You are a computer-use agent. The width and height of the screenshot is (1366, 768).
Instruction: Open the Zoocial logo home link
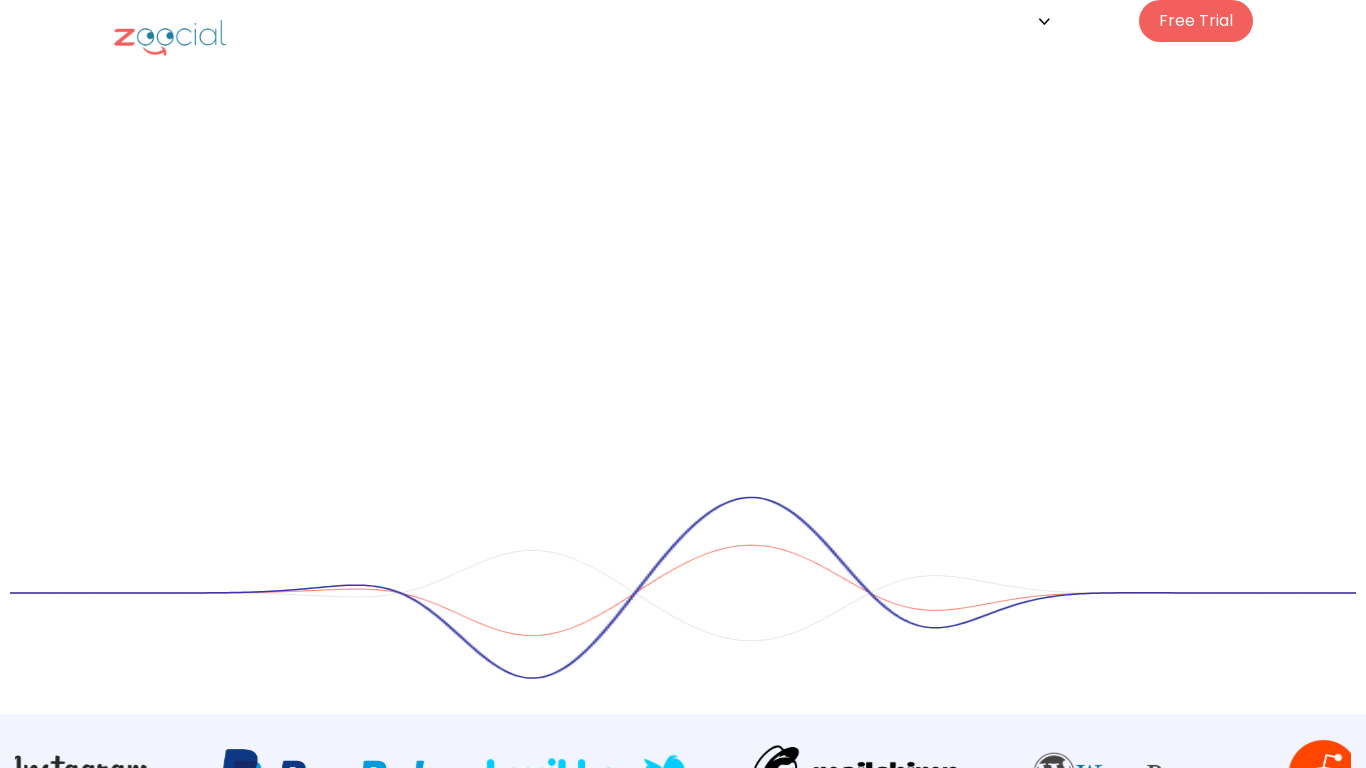coord(170,37)
